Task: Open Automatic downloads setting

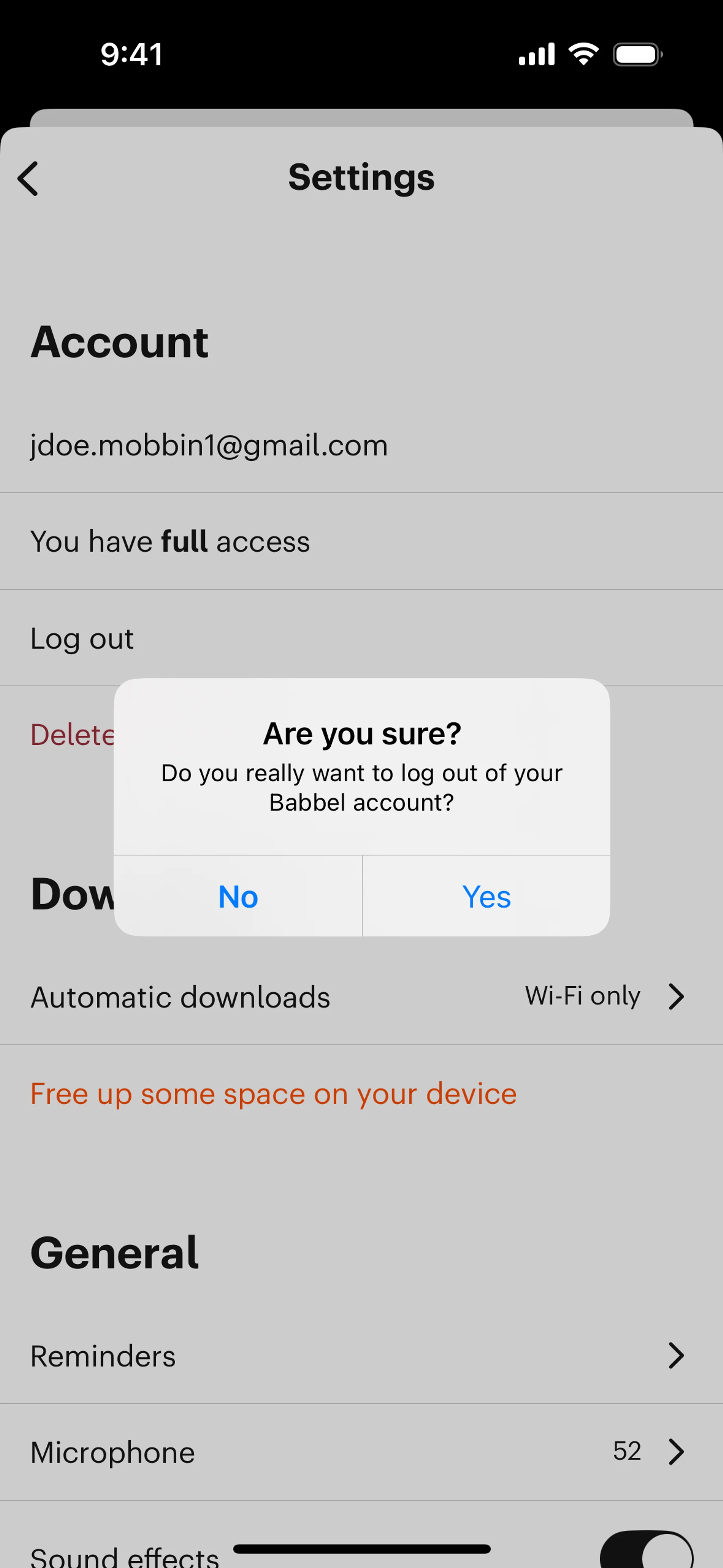Action: click(361, 996)
